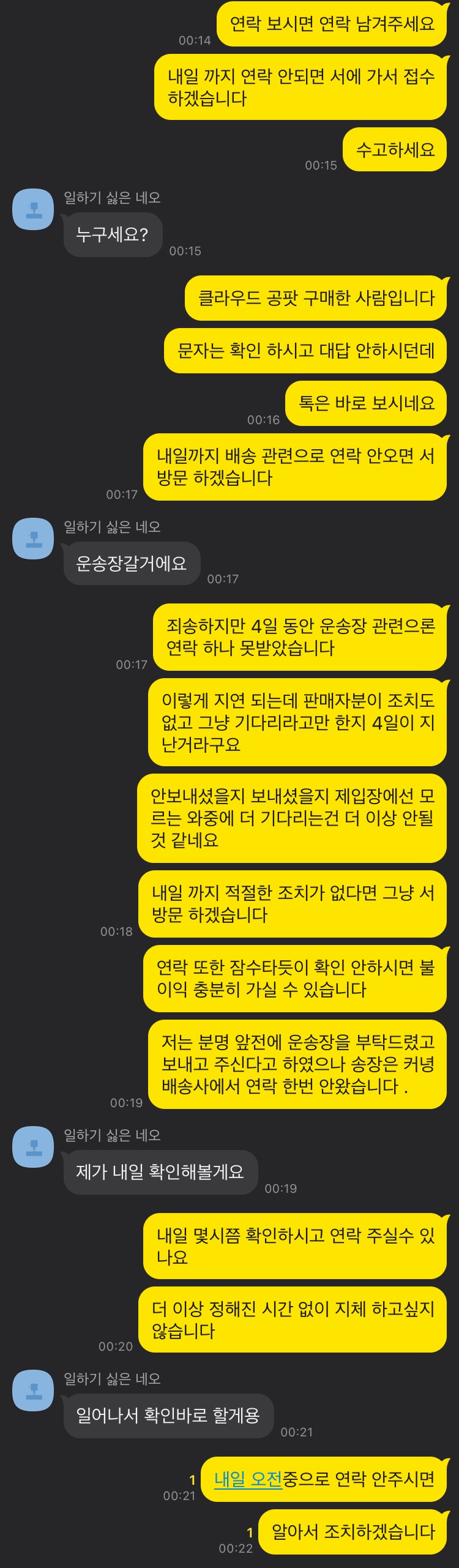View profile from avatar by 제가 내일 확인해볼게요
The height and width of the screenshot is (1568, 459).
point(34,1147)
